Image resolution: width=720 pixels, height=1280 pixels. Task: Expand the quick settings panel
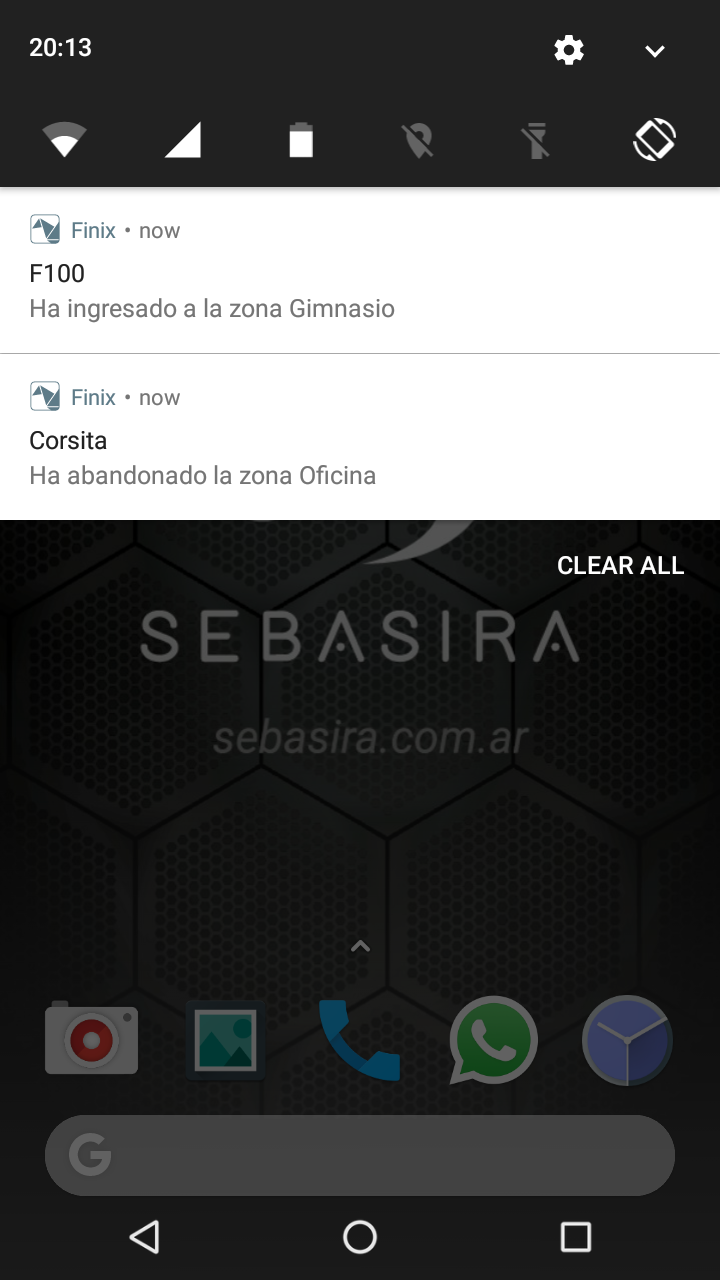point(655,51)
